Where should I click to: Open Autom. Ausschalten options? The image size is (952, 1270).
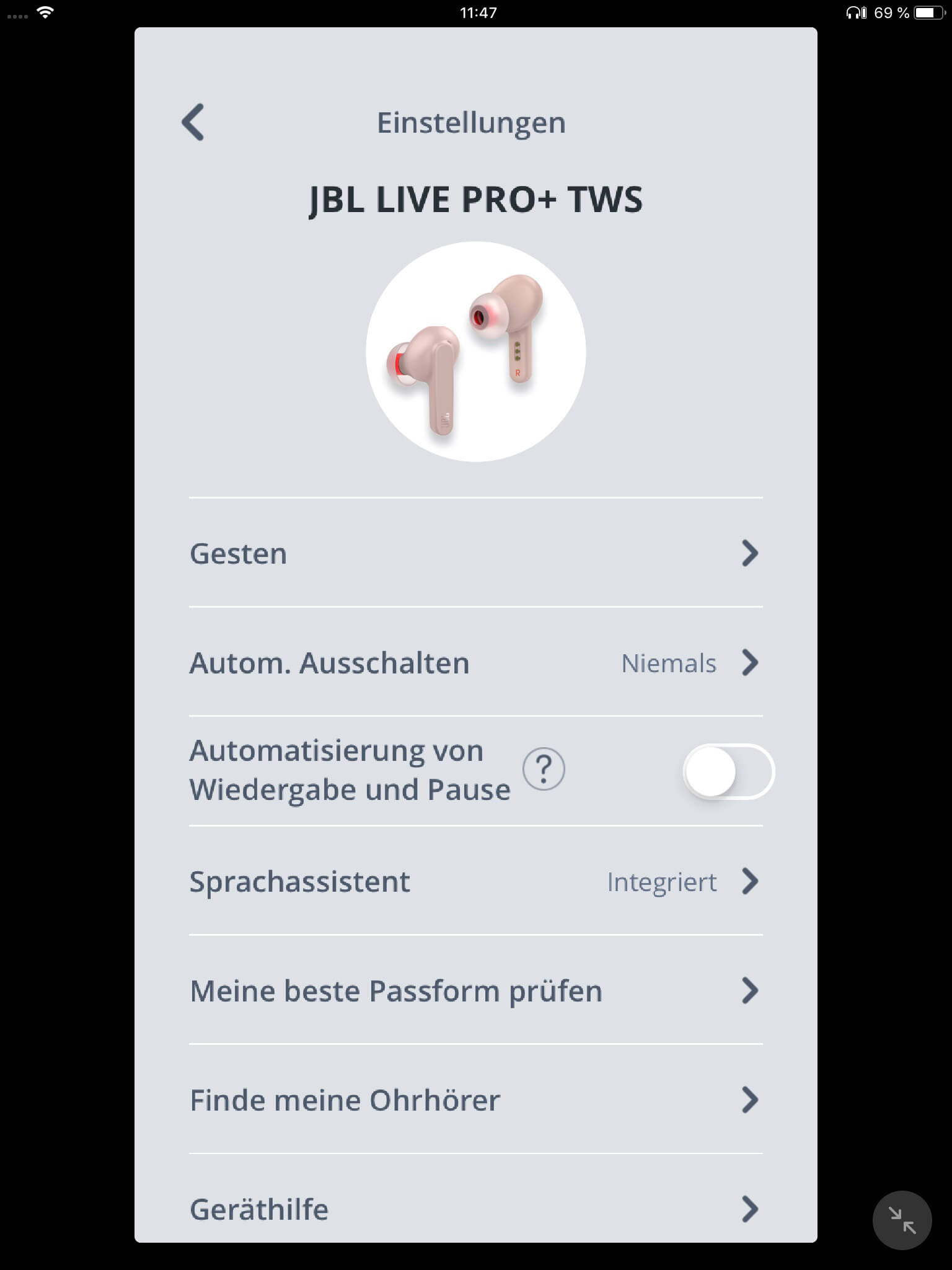(x=475, y=663)
